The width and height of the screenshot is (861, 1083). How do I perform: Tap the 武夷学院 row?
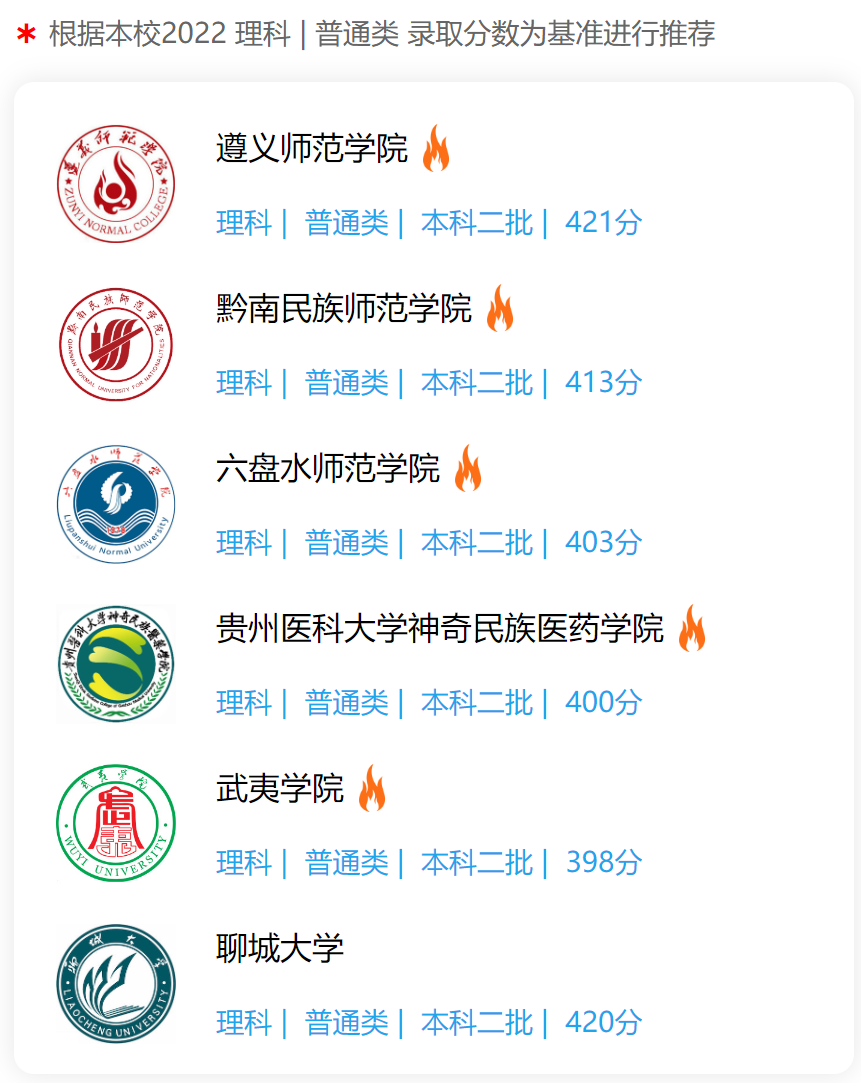click(x=280, y=789)
